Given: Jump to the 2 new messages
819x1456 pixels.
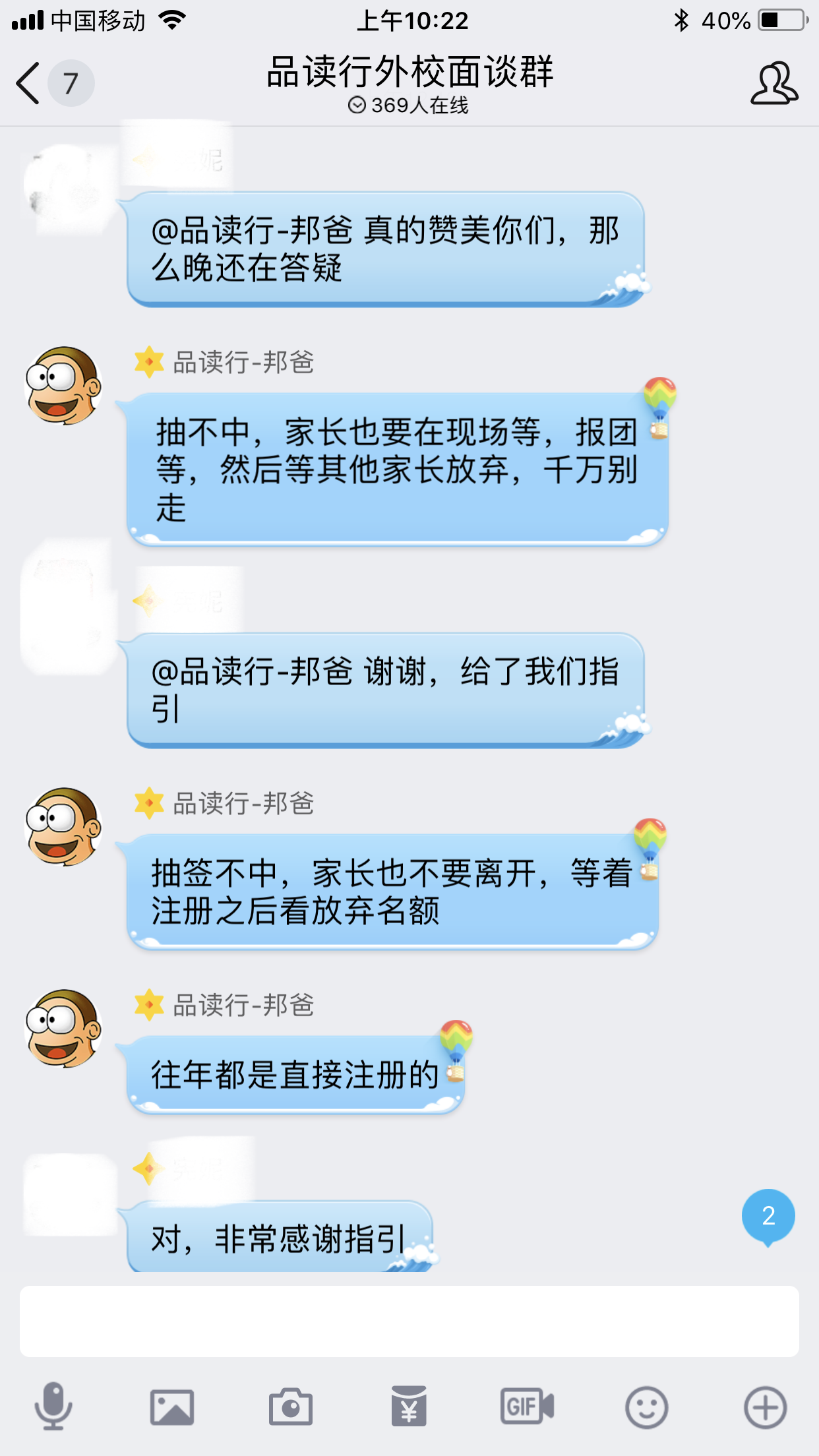Looking at the screenshot, I should (768, 1217).
